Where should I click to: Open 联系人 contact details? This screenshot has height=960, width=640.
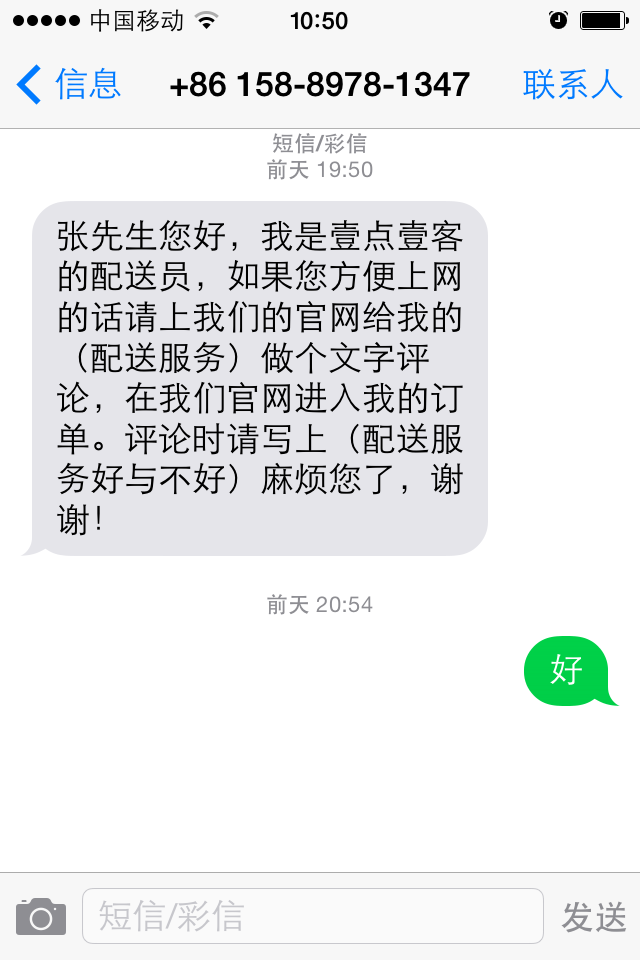[572, 85]
